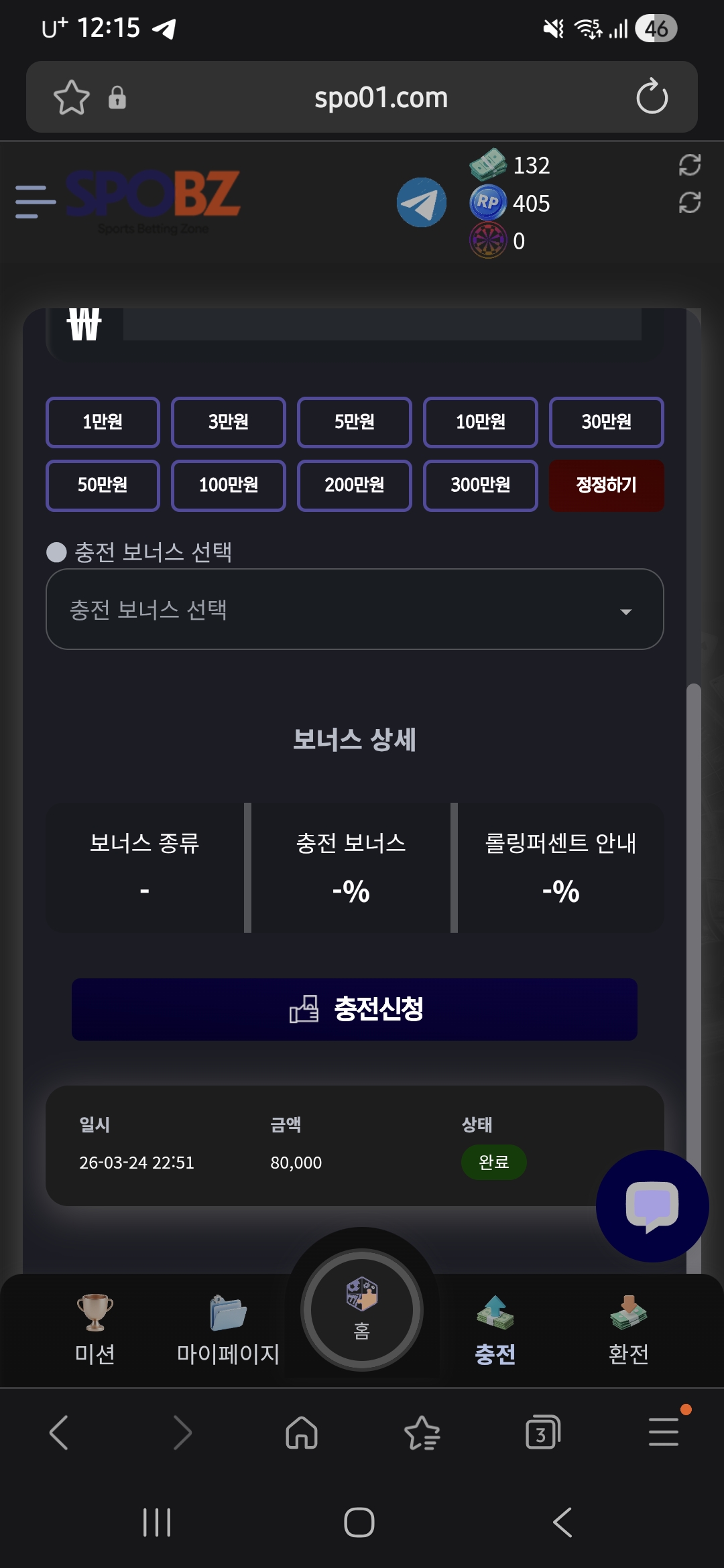Go to 마이페이지
724x1568 pixels.
pos(228,1330)
